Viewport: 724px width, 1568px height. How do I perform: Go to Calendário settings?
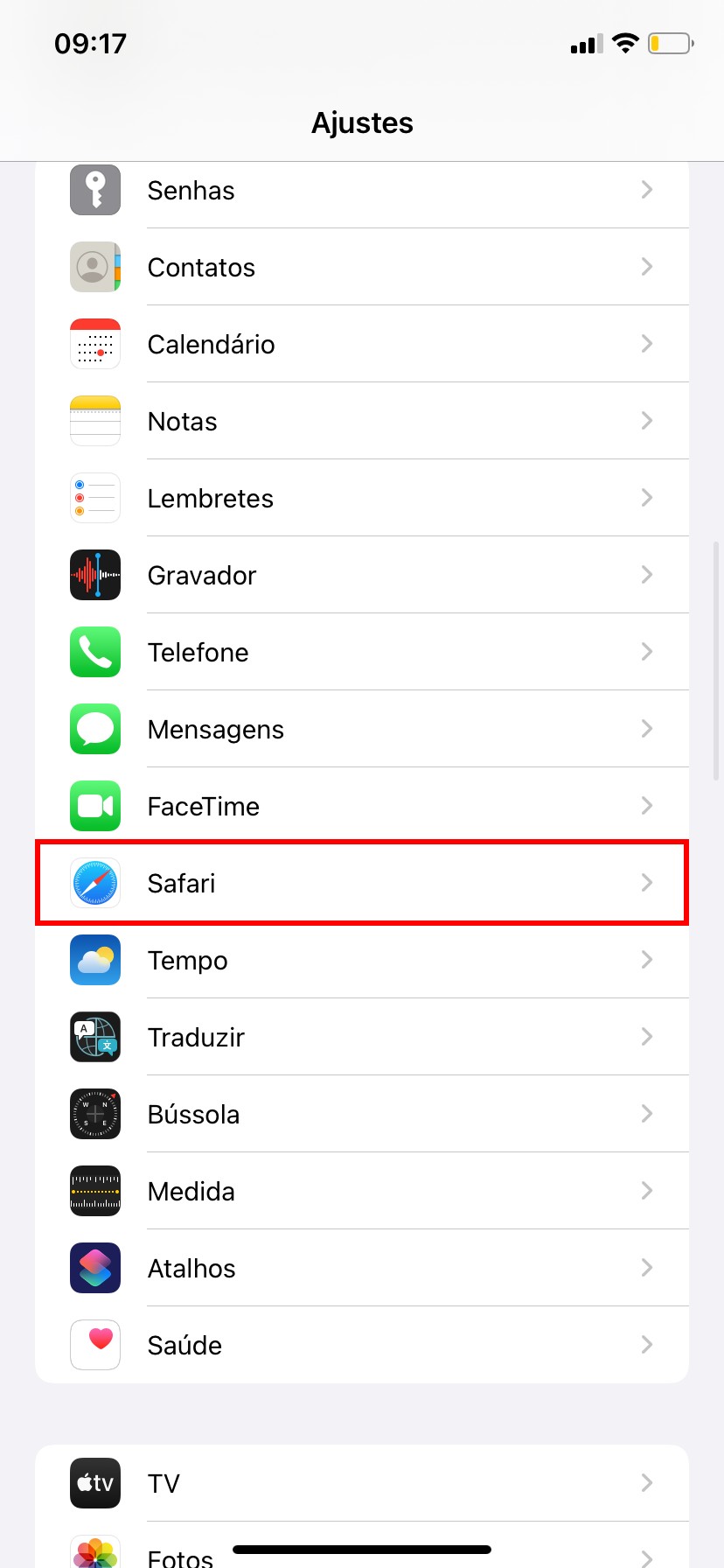coord(362,345)
